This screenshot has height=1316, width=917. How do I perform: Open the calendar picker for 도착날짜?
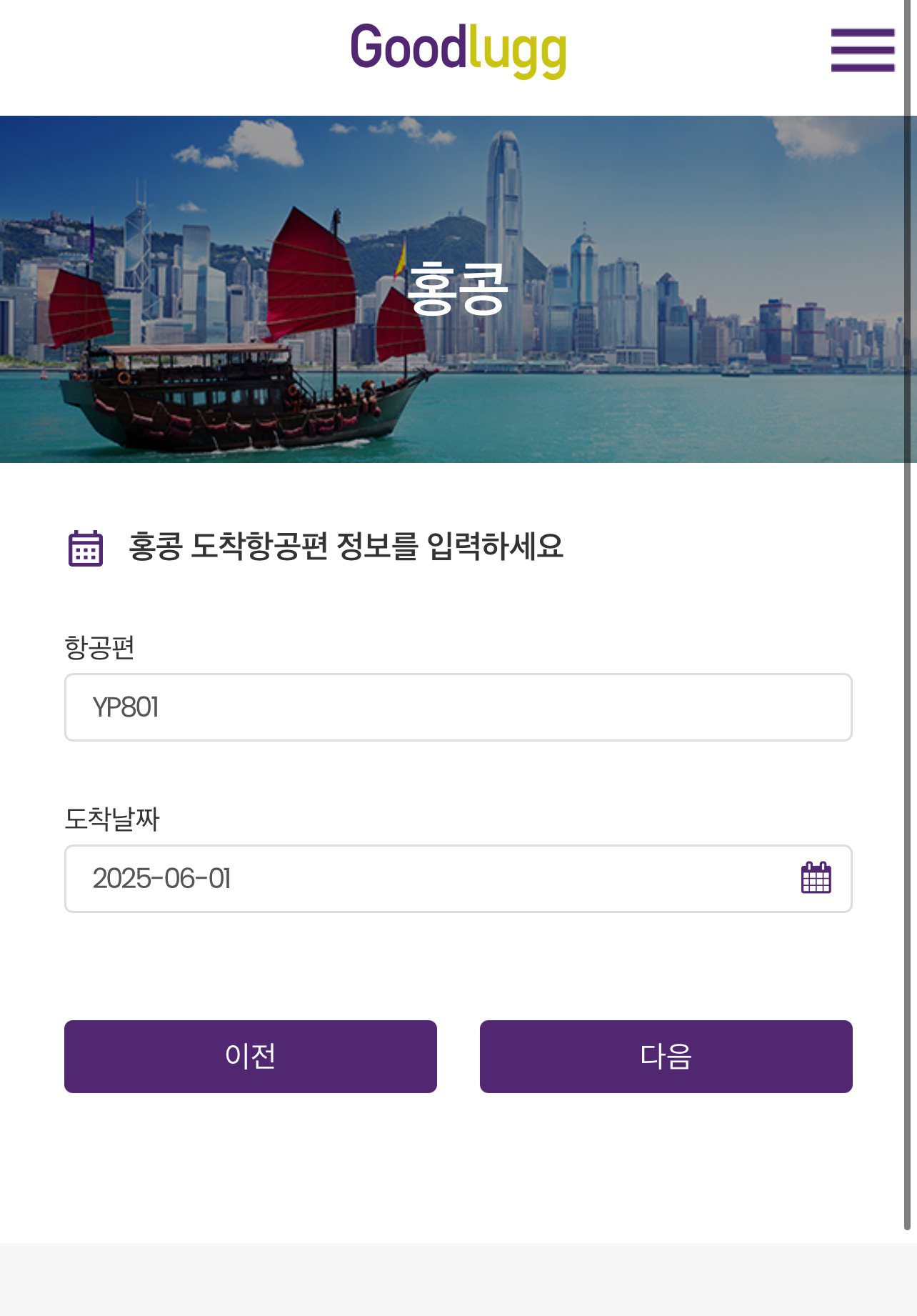816,878
